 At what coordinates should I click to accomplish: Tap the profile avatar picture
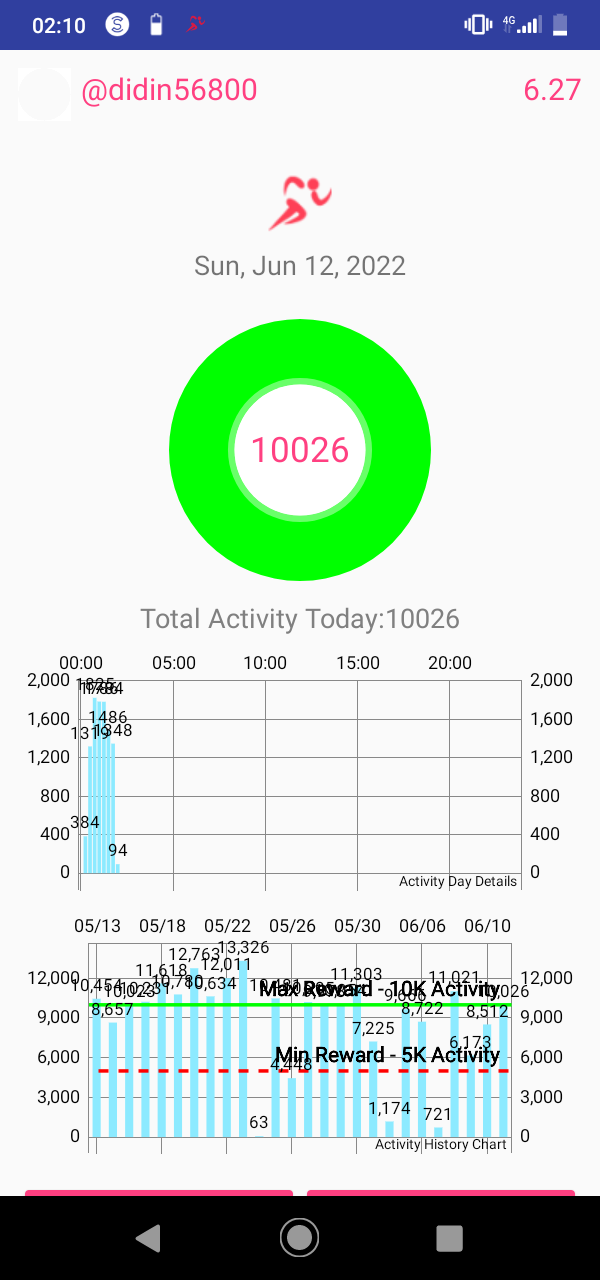[x=44, y=94]
